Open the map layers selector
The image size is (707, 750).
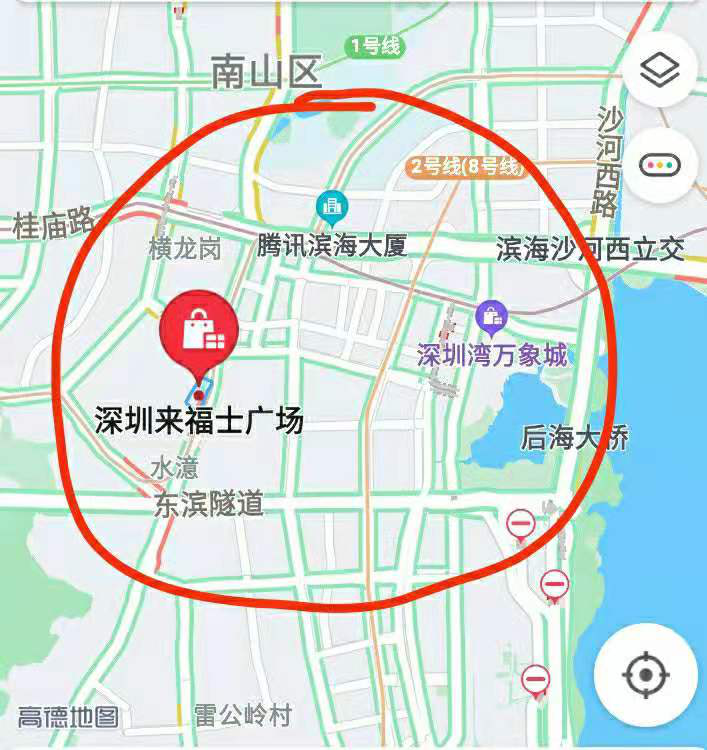pos(659,70)
